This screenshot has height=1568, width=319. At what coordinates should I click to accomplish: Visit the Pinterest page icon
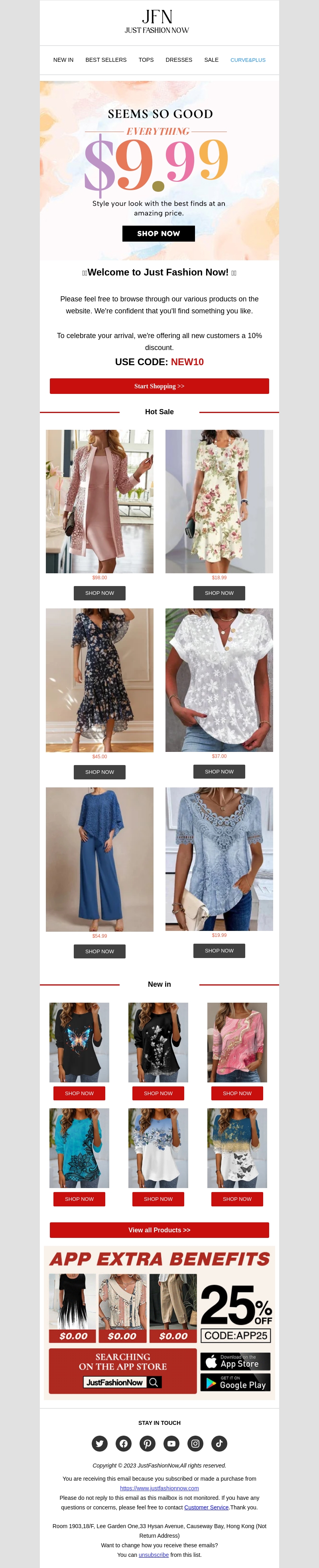[x=147, y=1443]
